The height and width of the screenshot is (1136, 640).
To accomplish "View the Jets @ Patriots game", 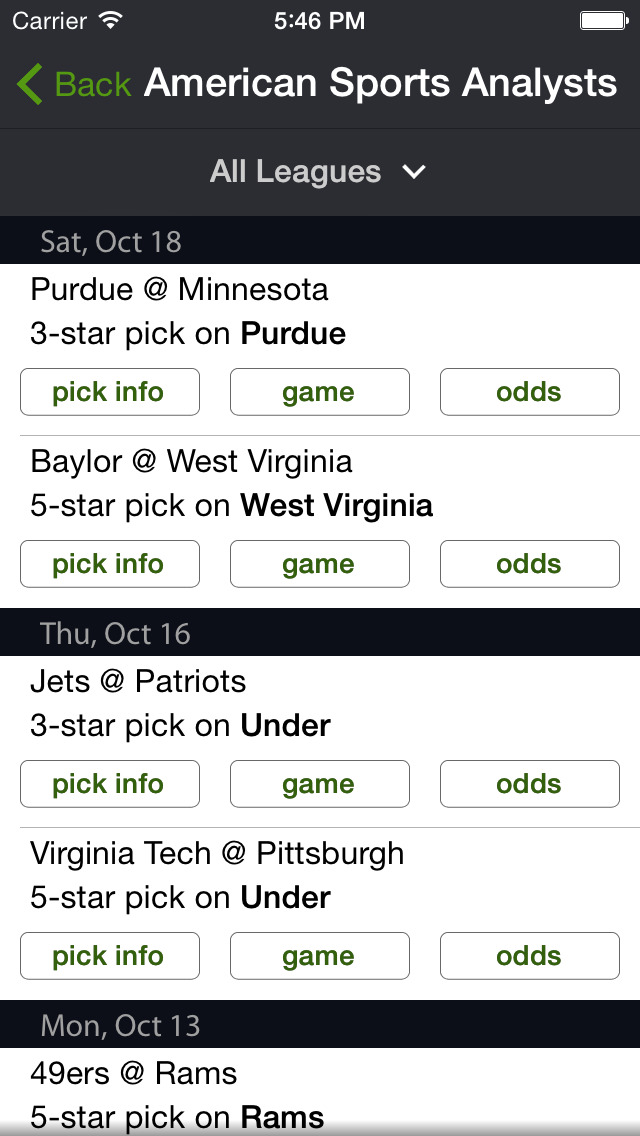I will click(320, 784).
